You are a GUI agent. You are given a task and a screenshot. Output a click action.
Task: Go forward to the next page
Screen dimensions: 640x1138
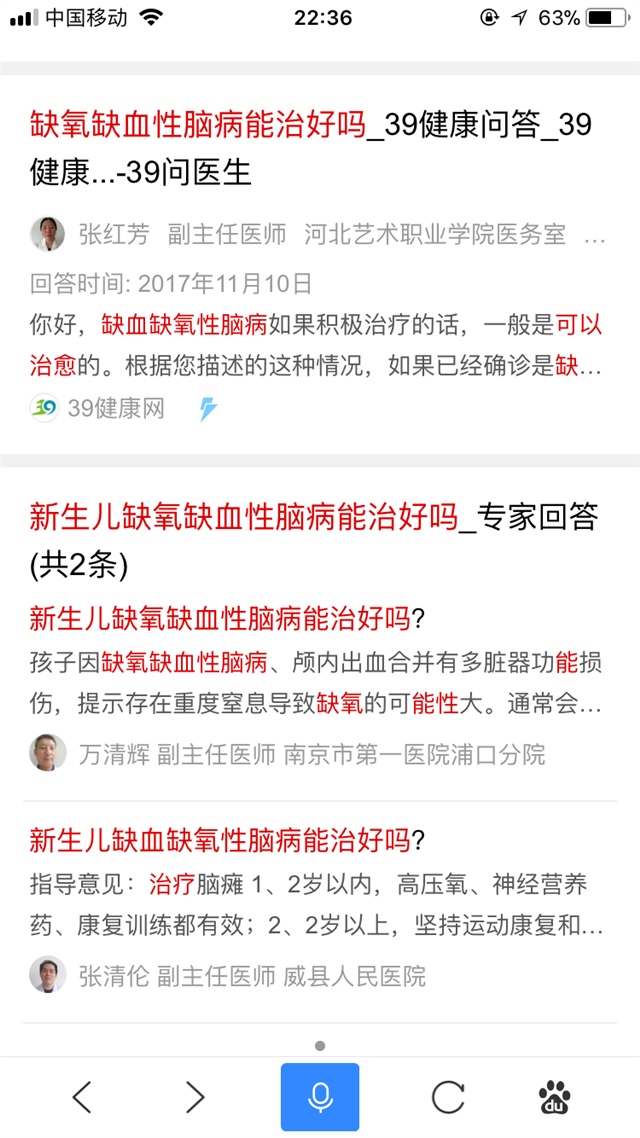(195, 1097)
